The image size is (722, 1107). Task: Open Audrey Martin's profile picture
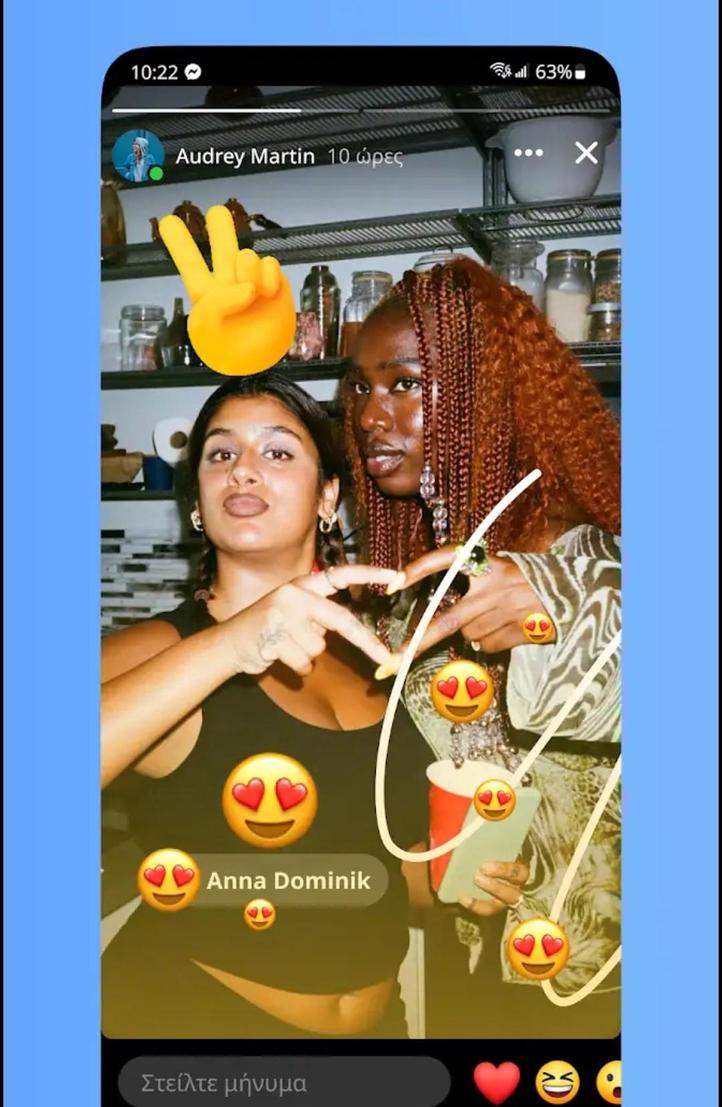(x=138, y=155)
